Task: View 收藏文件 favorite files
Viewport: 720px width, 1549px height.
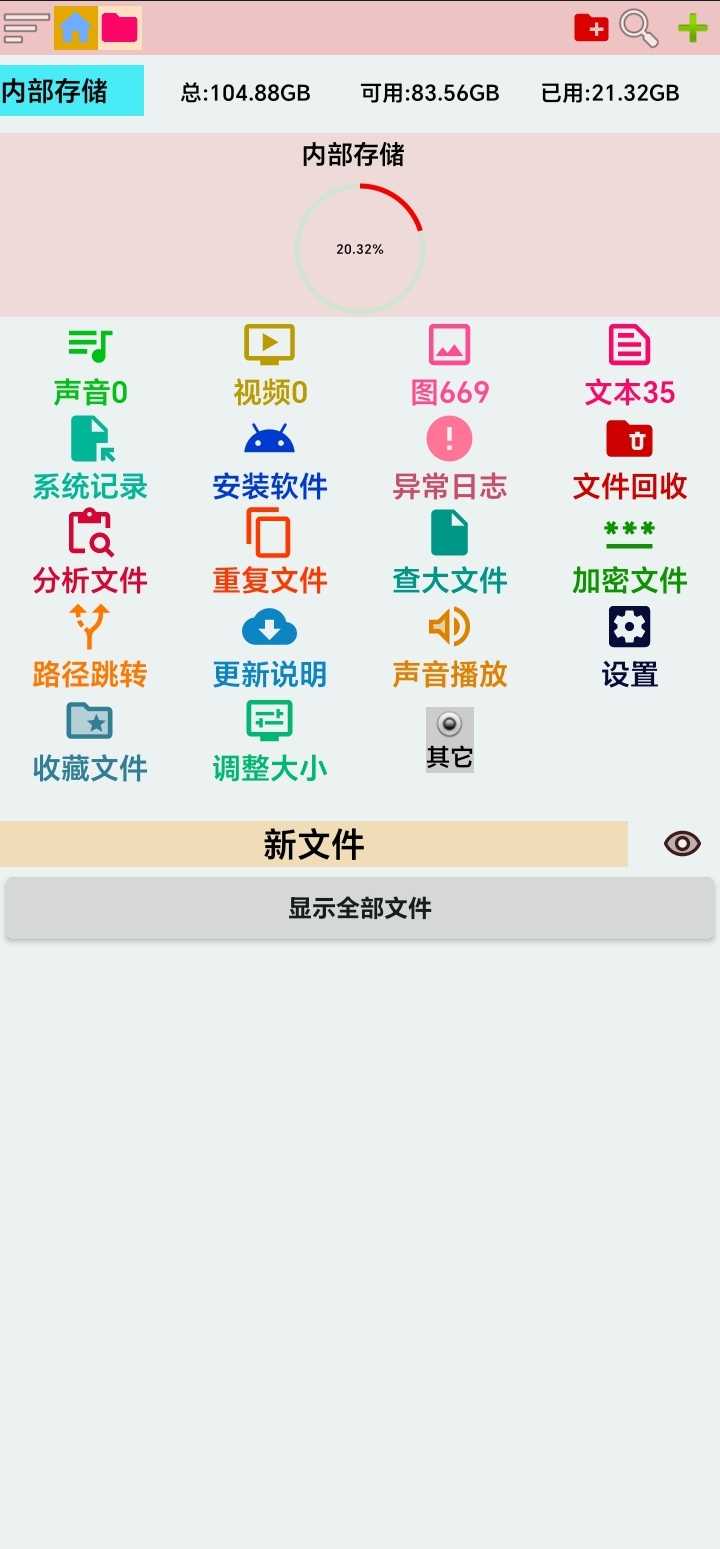Action: [90, 743]
